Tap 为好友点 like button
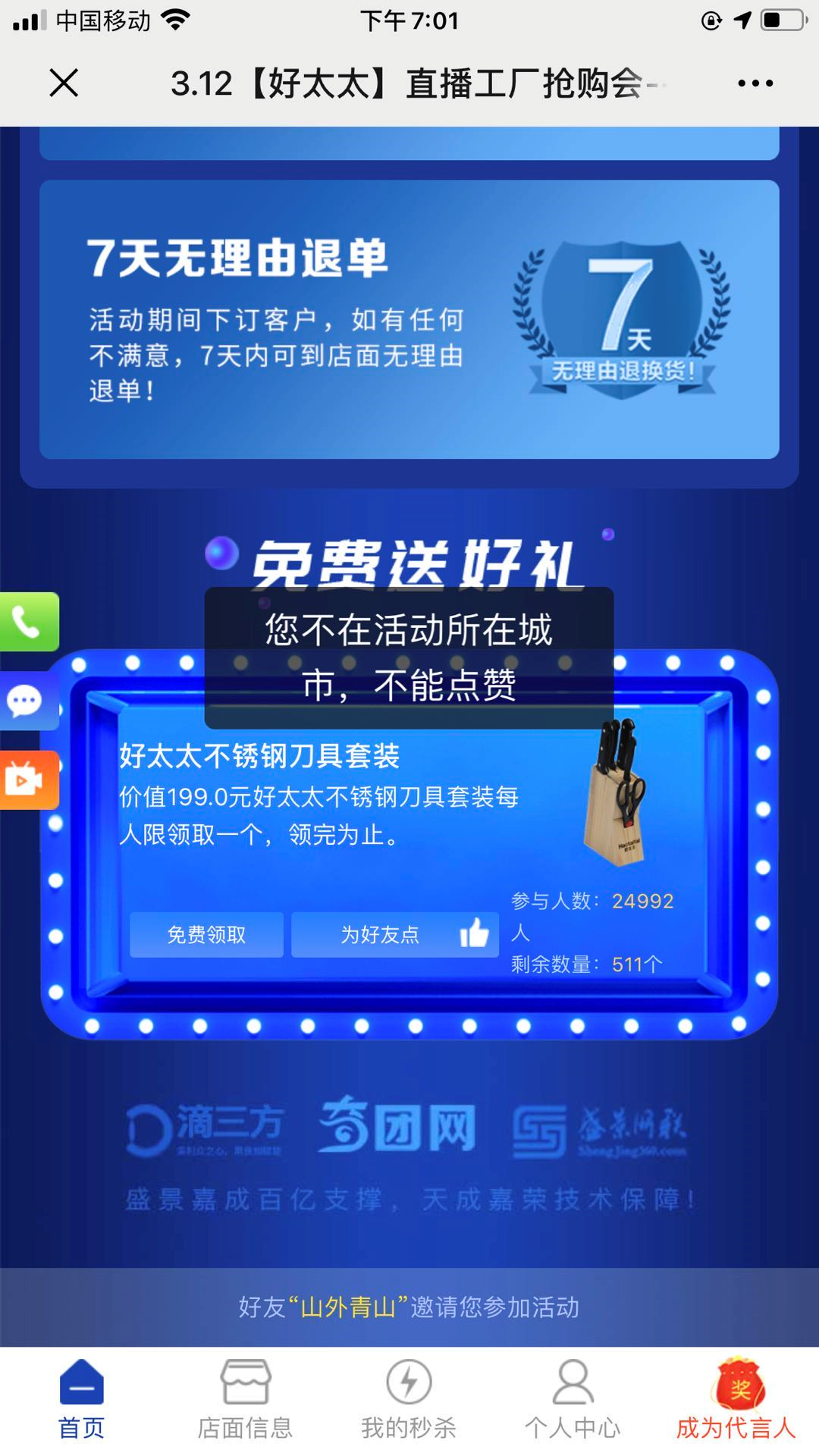 click(x=394, y=934)
